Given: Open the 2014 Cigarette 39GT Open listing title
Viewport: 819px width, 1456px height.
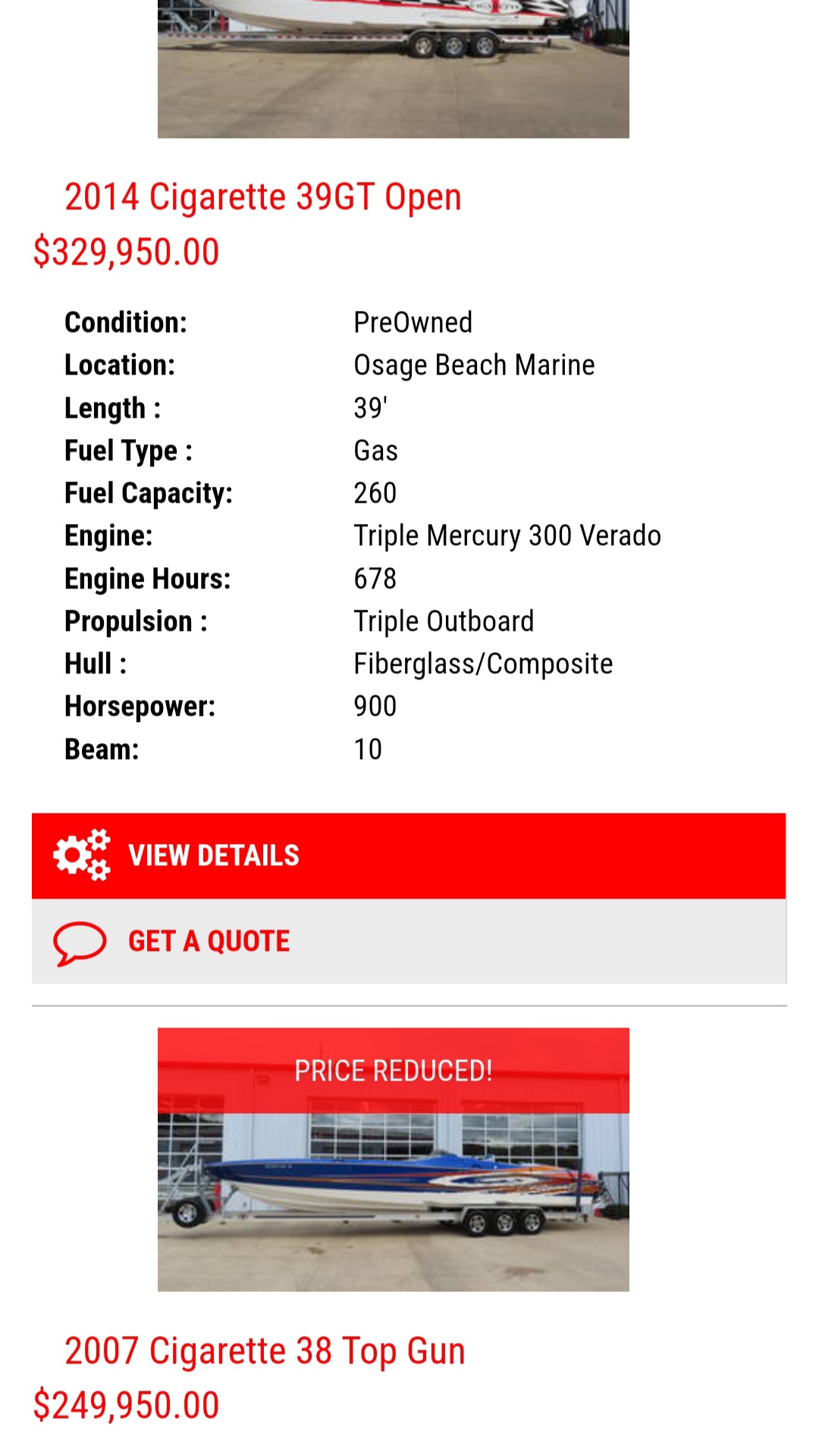Looking at the screenshot, I should coord(262,197).
